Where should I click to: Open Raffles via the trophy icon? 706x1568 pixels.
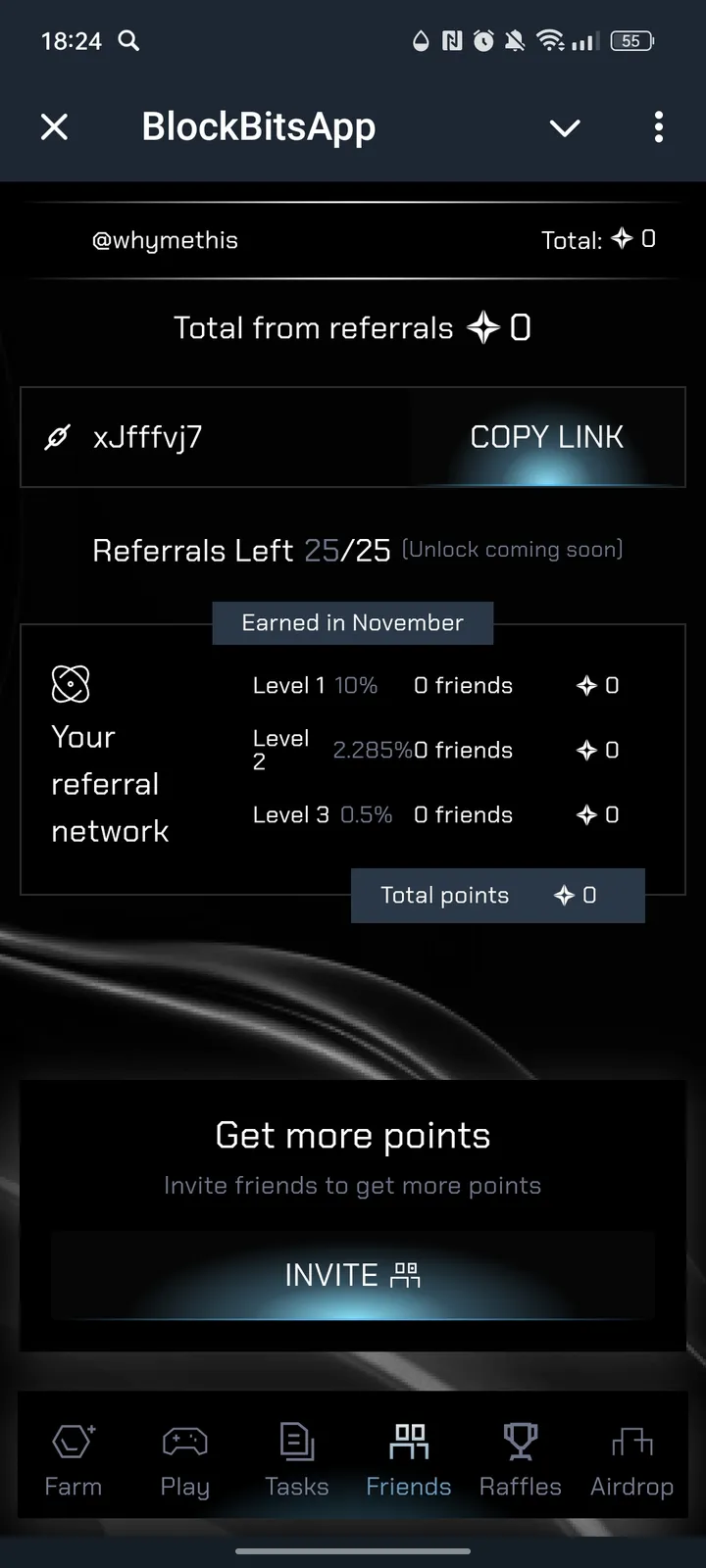520,1441
